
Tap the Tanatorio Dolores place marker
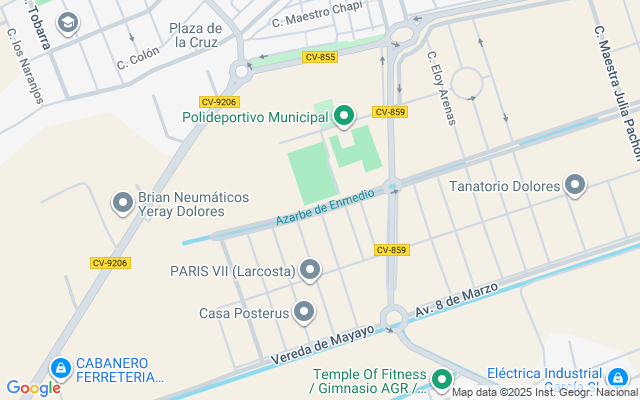575,185
